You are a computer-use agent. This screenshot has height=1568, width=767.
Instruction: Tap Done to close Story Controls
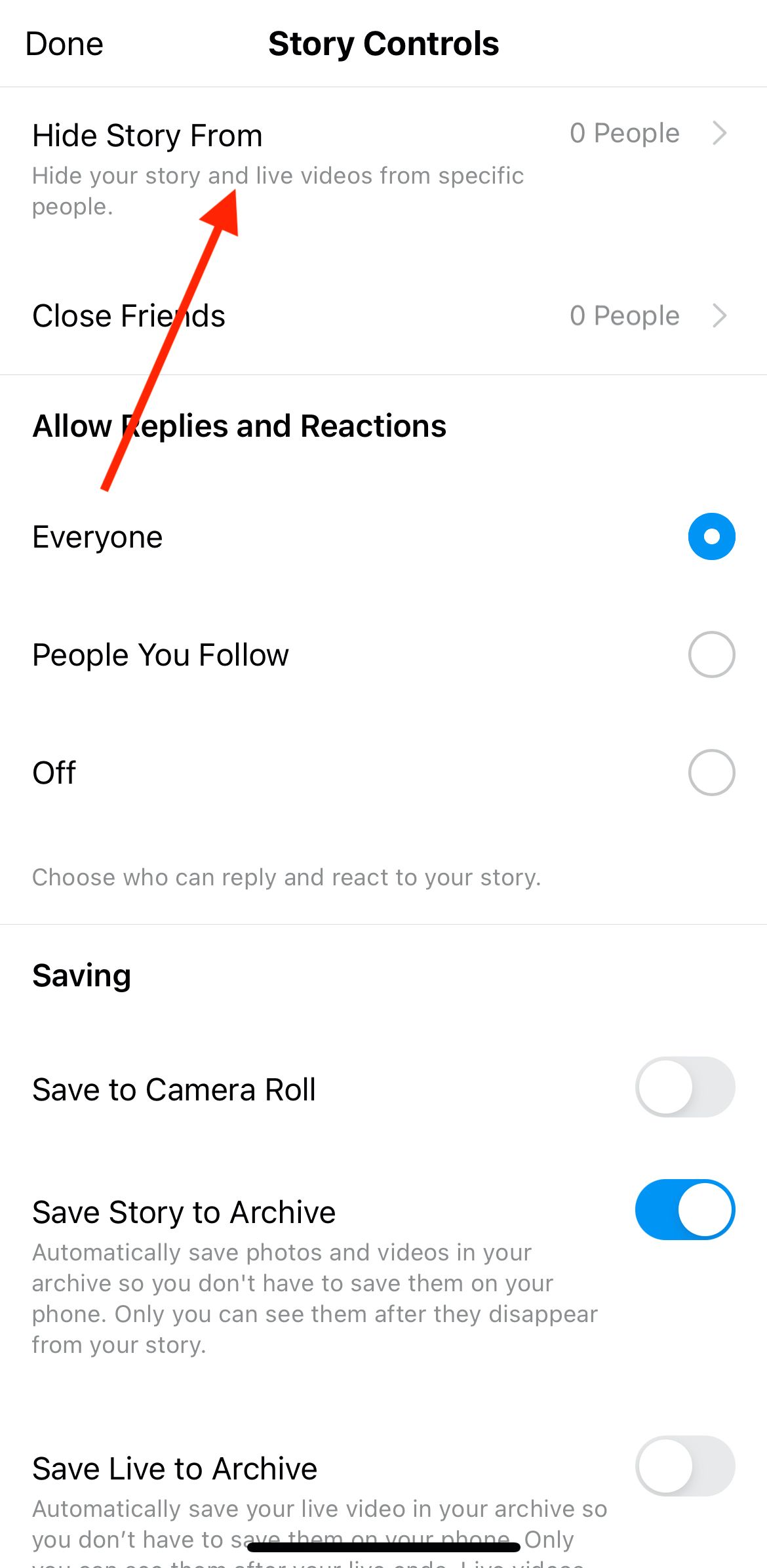pyautogui.click(x=64, y=44)
